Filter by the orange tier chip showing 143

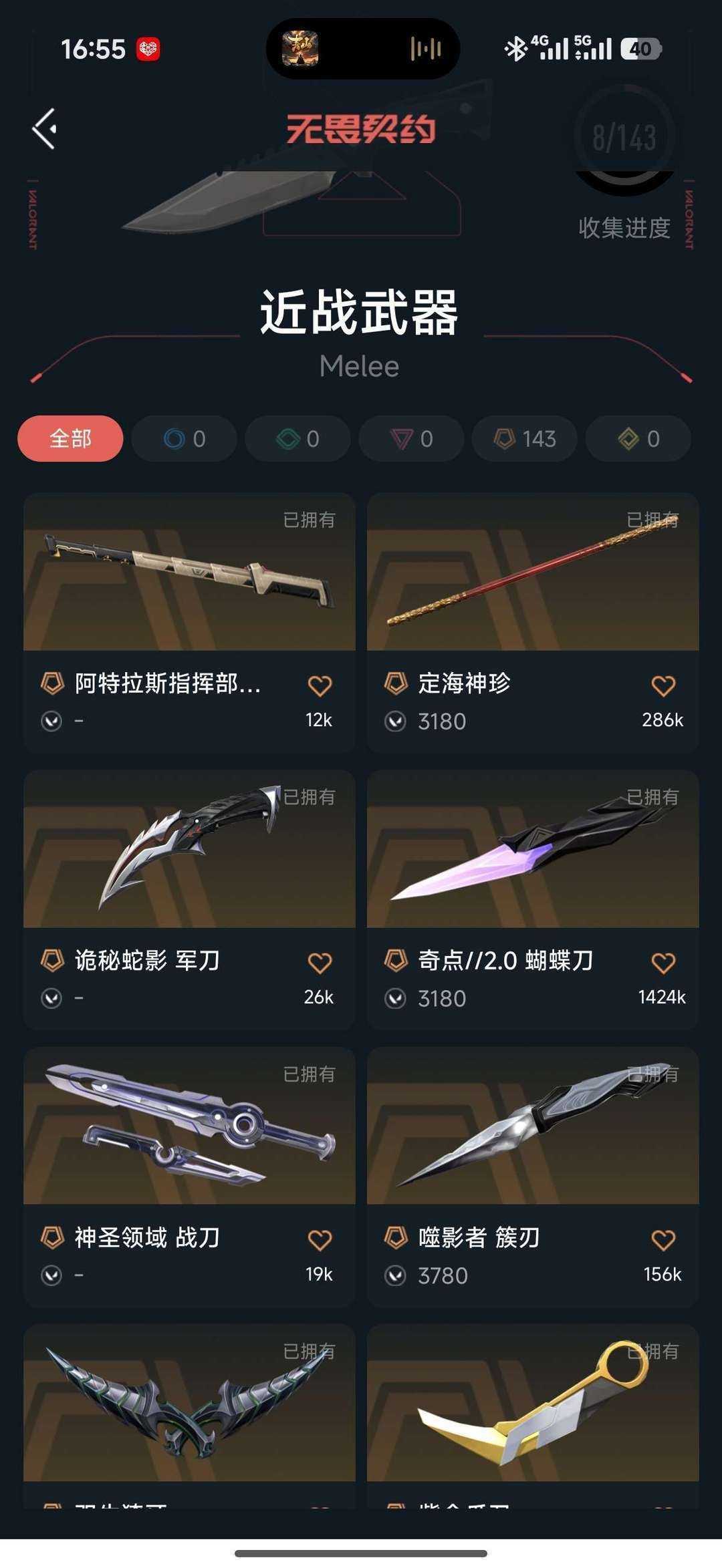[525, 439]
